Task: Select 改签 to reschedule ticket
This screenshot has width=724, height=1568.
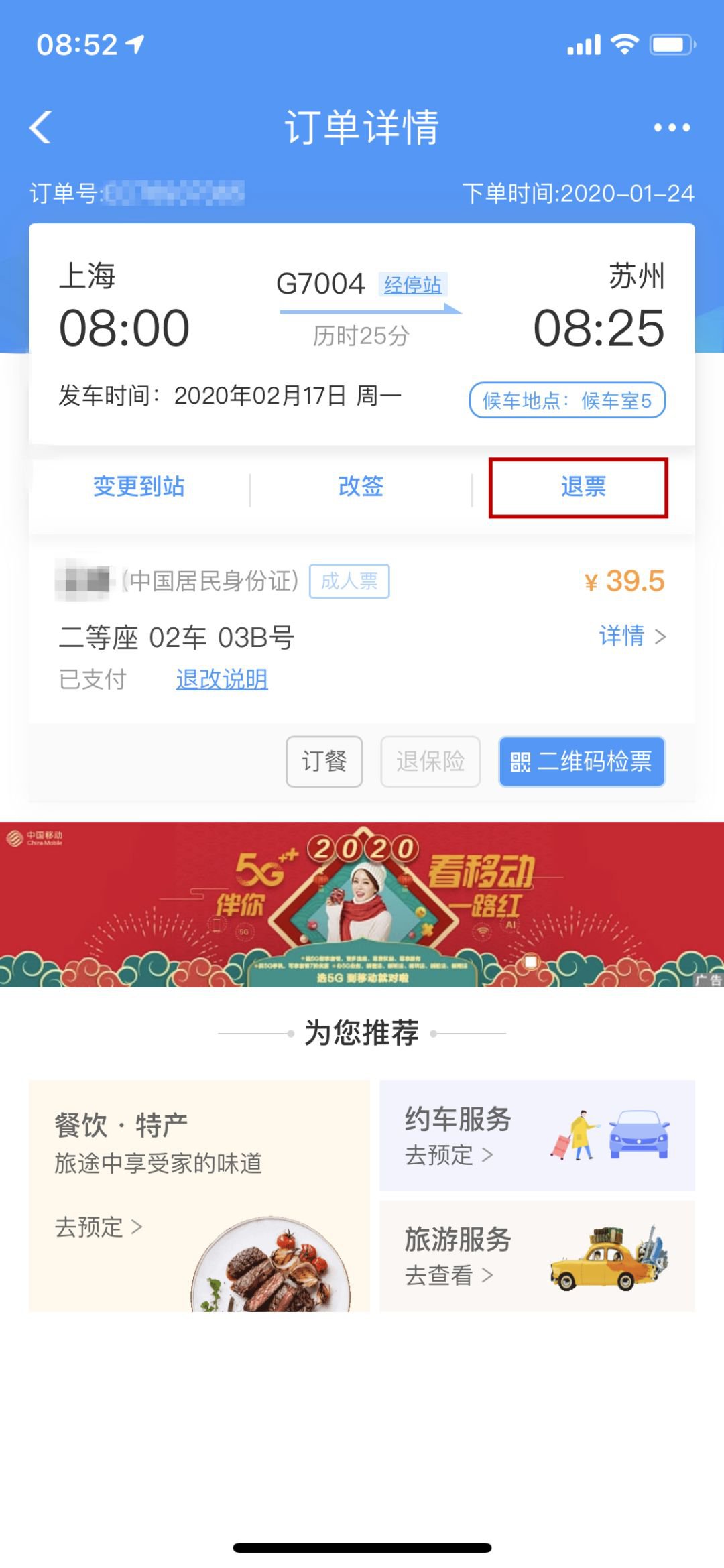Action: [361, 487]
